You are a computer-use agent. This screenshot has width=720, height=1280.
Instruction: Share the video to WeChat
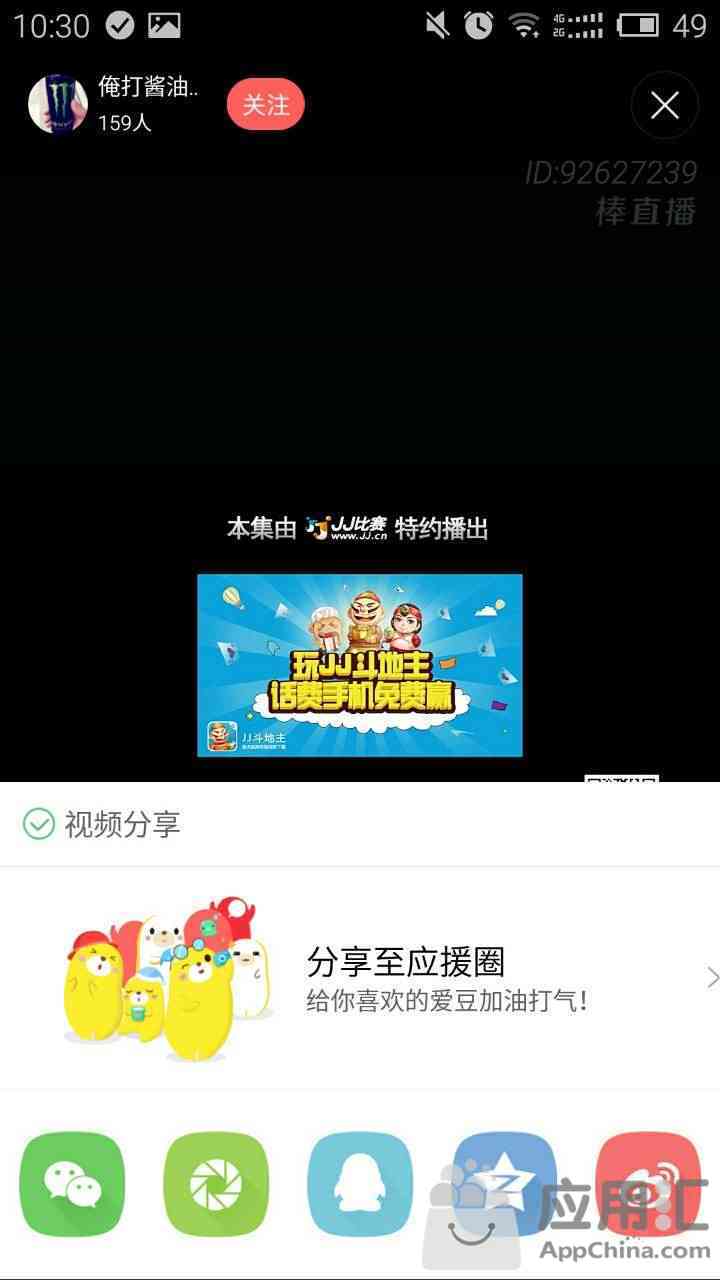coord(72,1185)
